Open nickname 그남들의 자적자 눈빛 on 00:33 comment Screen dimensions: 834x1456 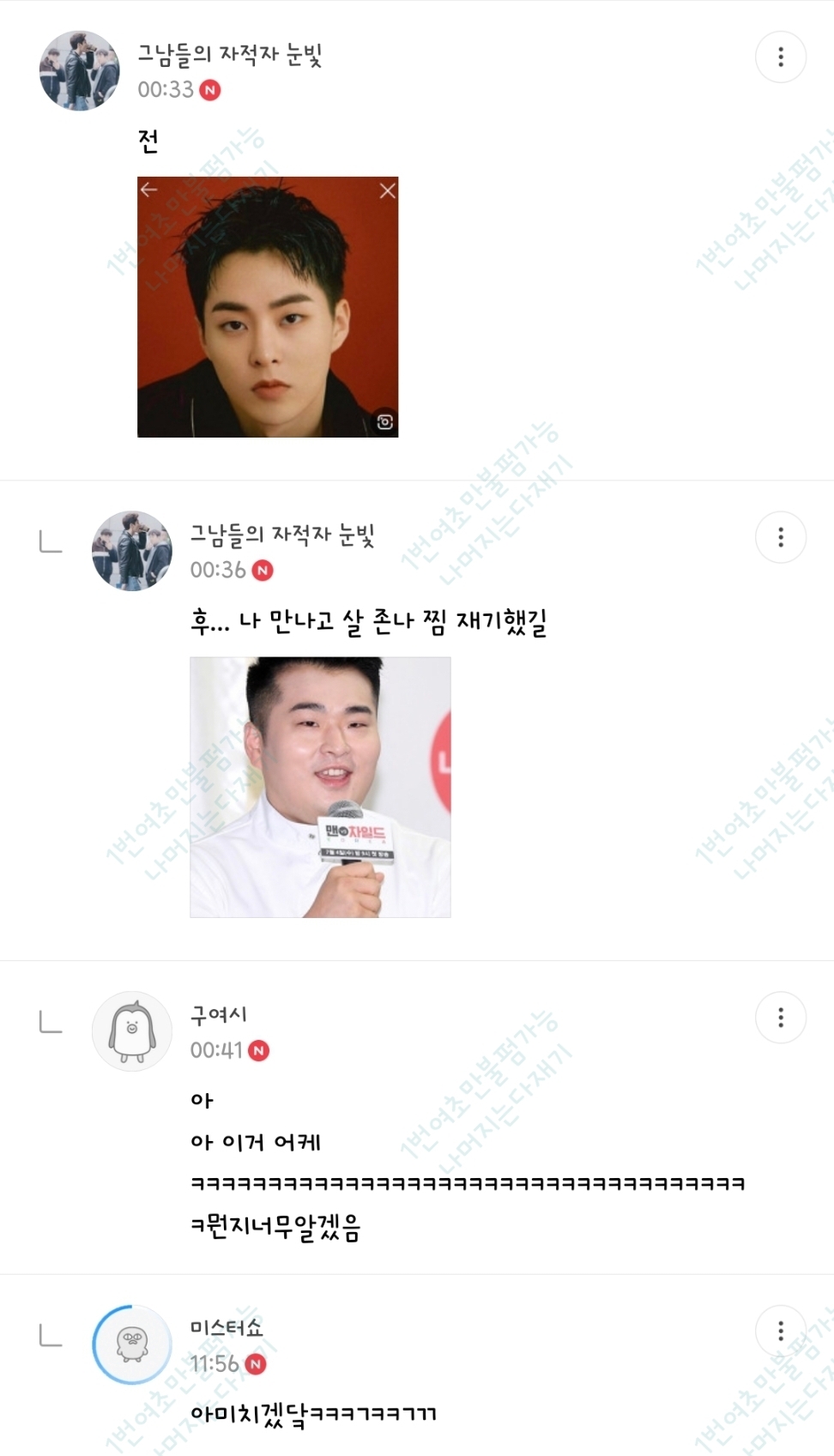[x=230, y=54]
